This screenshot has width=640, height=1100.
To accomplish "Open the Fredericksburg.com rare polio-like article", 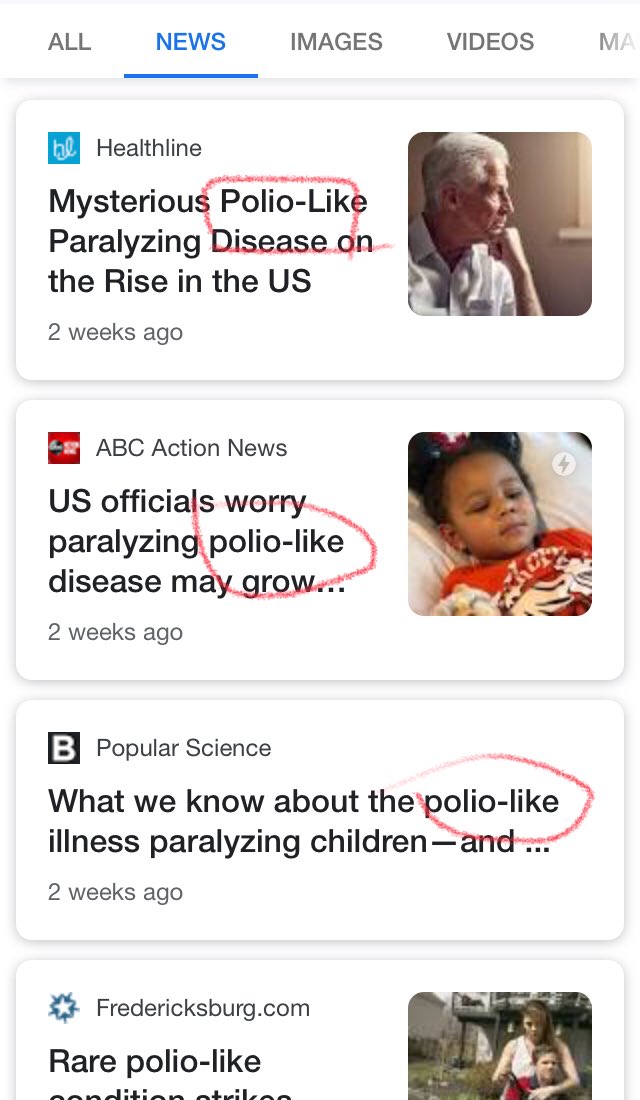I will [x=155, y=1061].
